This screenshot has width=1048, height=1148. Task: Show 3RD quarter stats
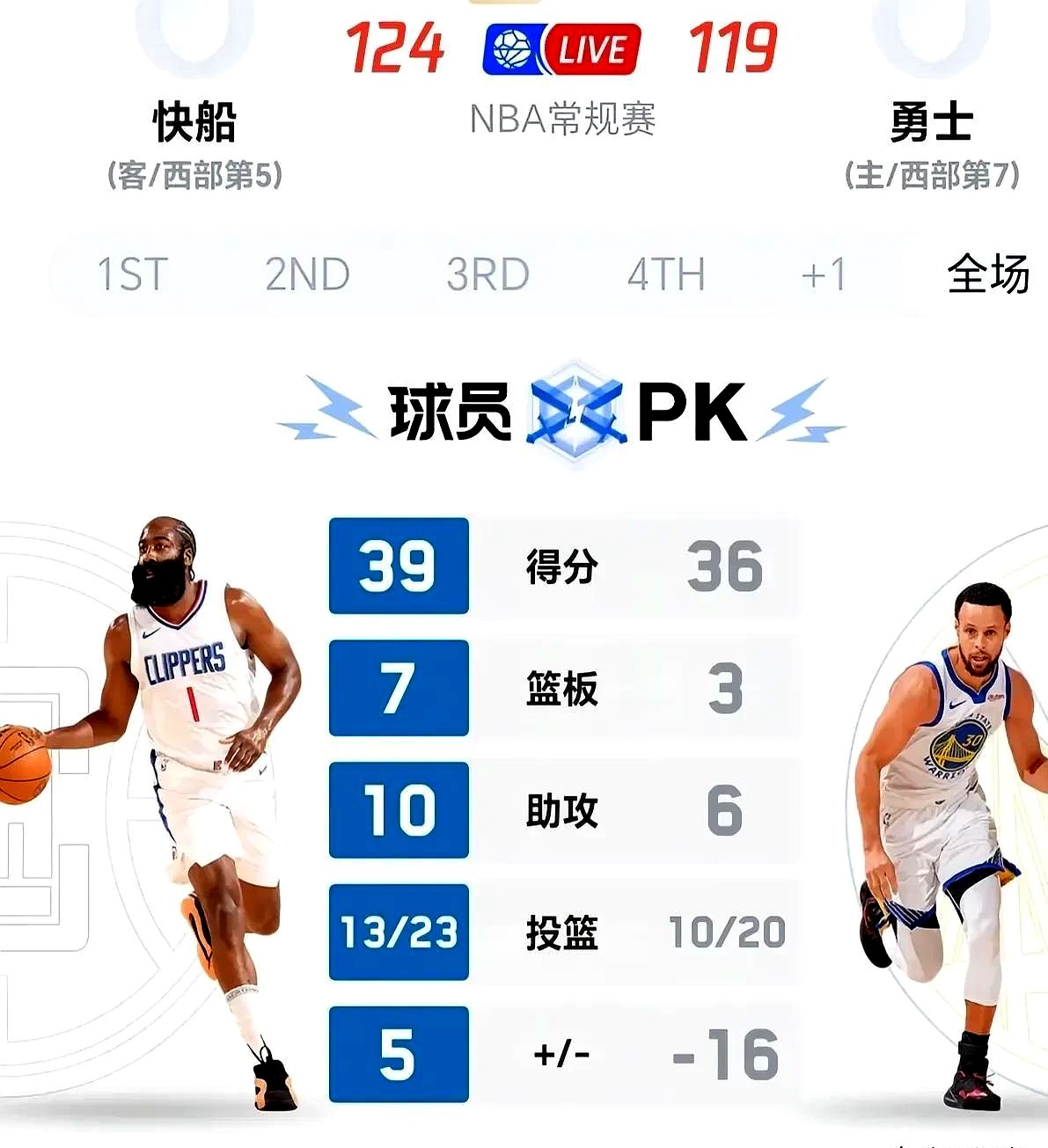pyautogui.click(x=487, y=274)
